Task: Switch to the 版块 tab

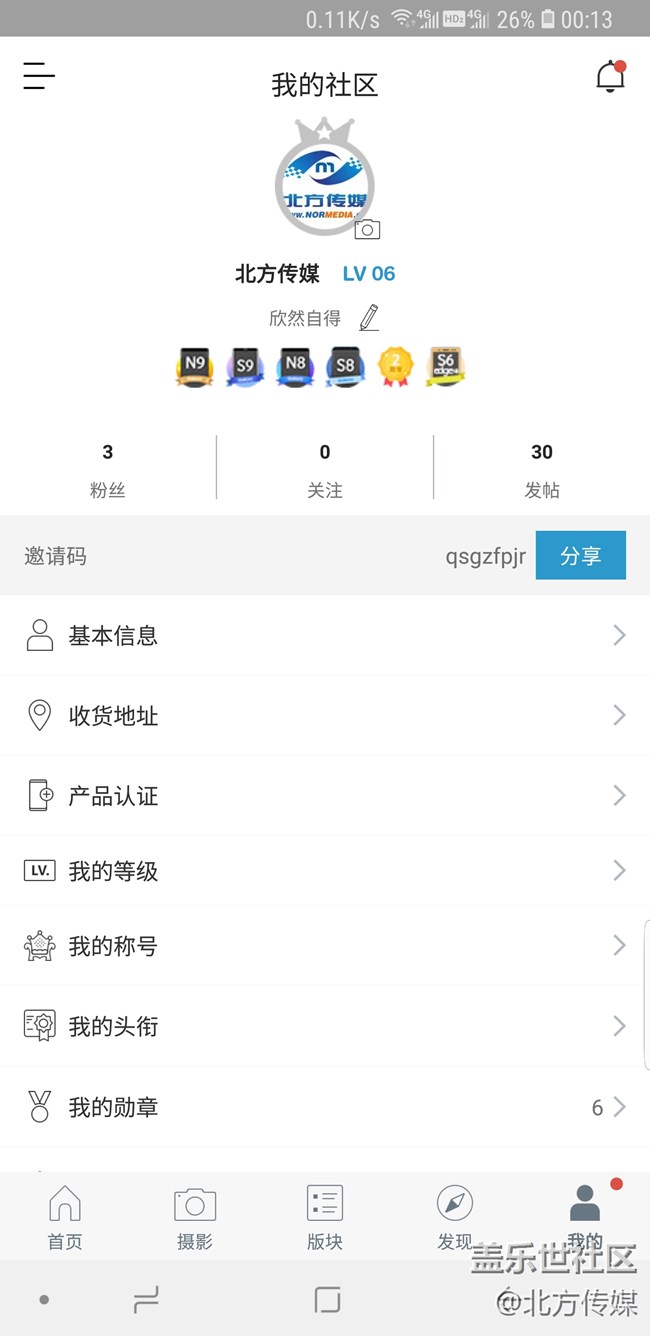Action: (x=325, y=1217)
